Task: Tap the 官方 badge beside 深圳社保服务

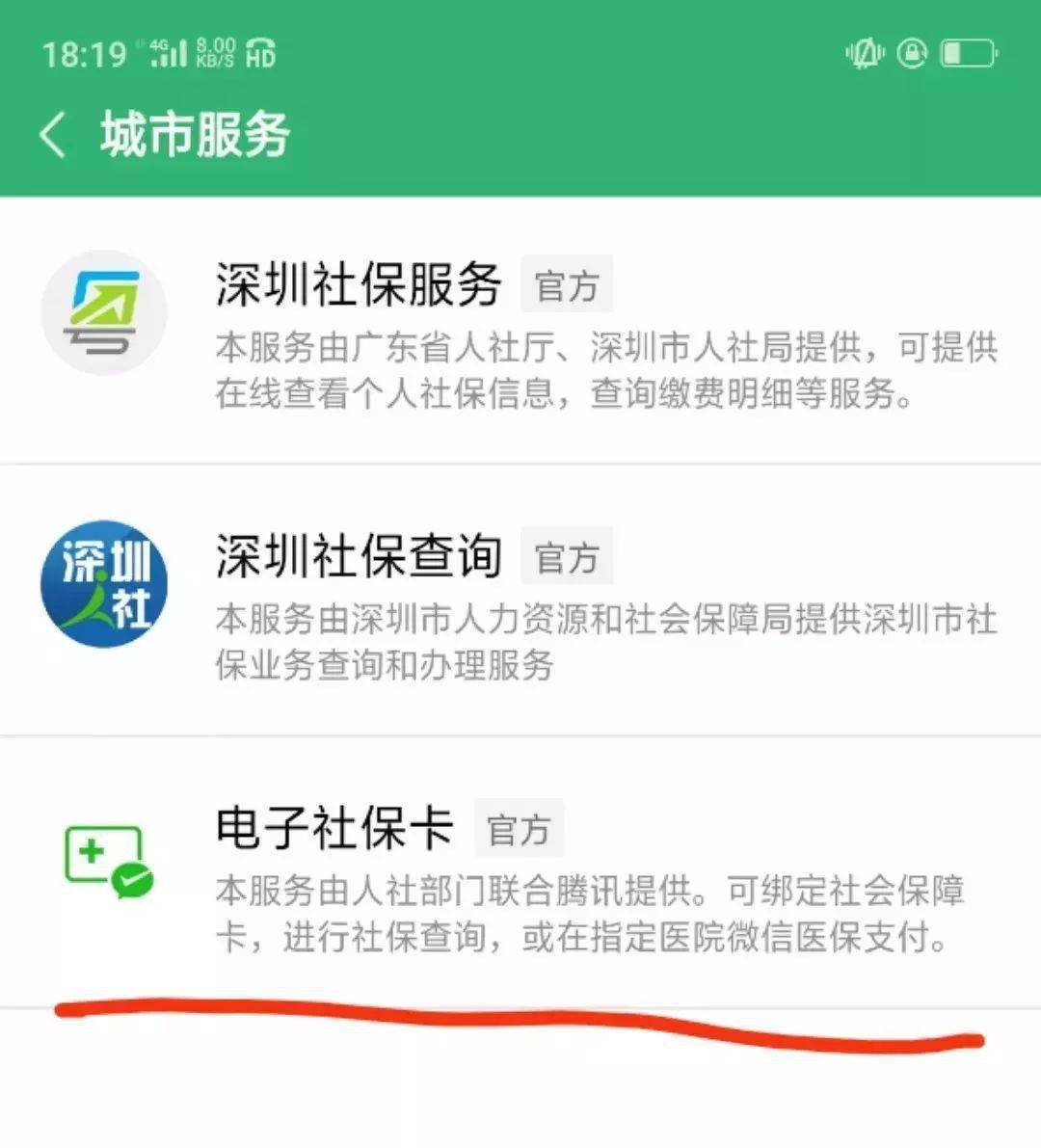Action: (569, 285)
